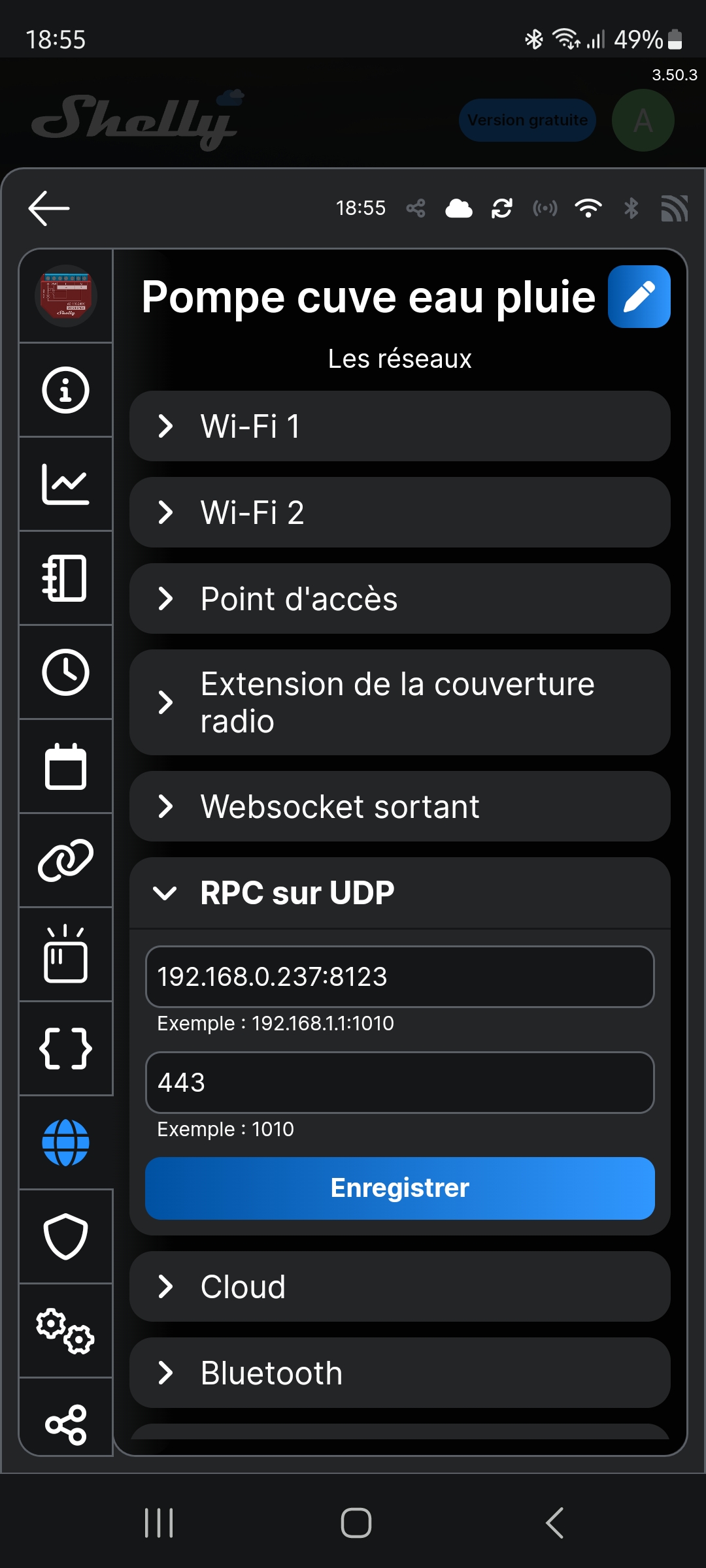This screenshot has width=706, height=1568.
Task: Expand the Cloud section
Action: 400,1286
